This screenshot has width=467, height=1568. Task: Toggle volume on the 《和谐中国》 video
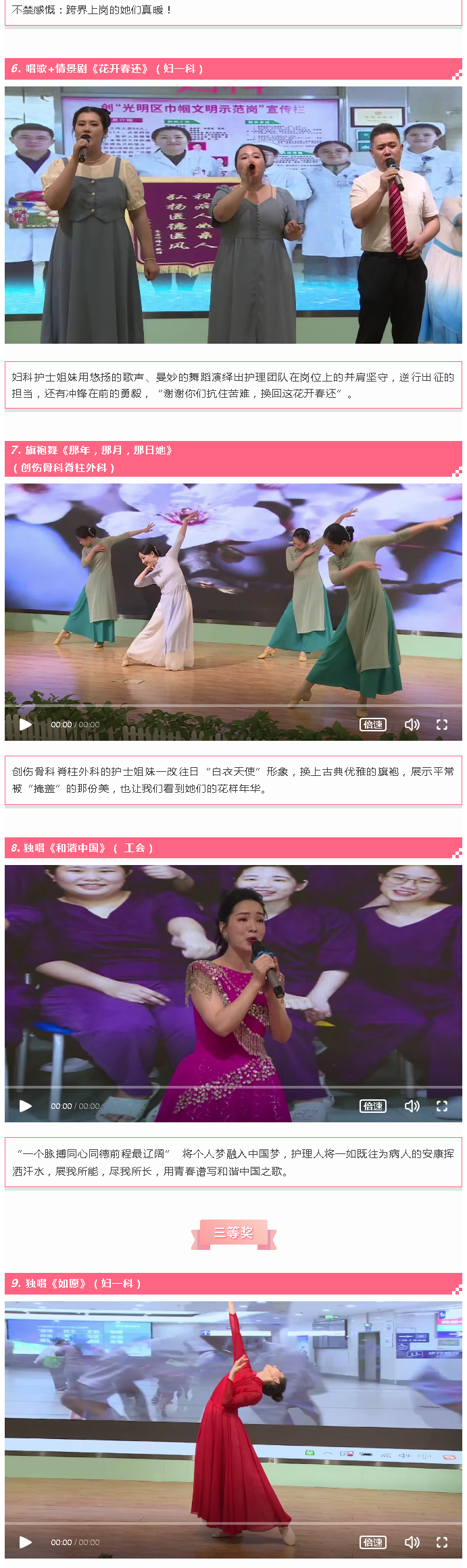pos(412,1106)
